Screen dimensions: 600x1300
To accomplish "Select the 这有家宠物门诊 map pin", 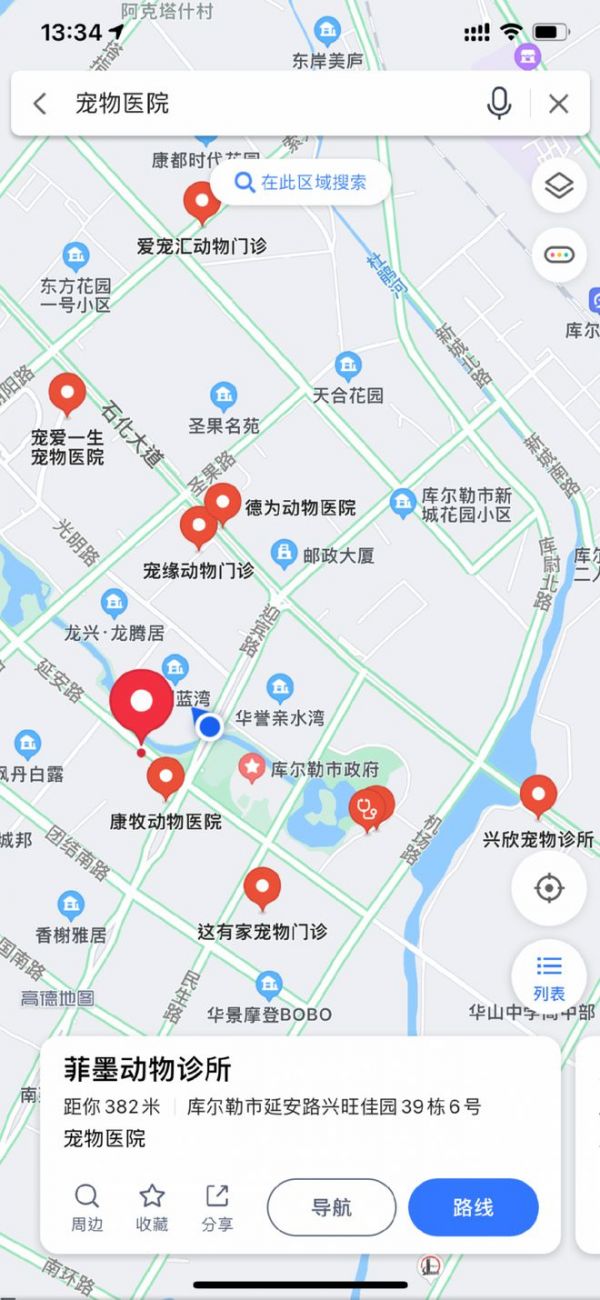I will tap(262, 887).
